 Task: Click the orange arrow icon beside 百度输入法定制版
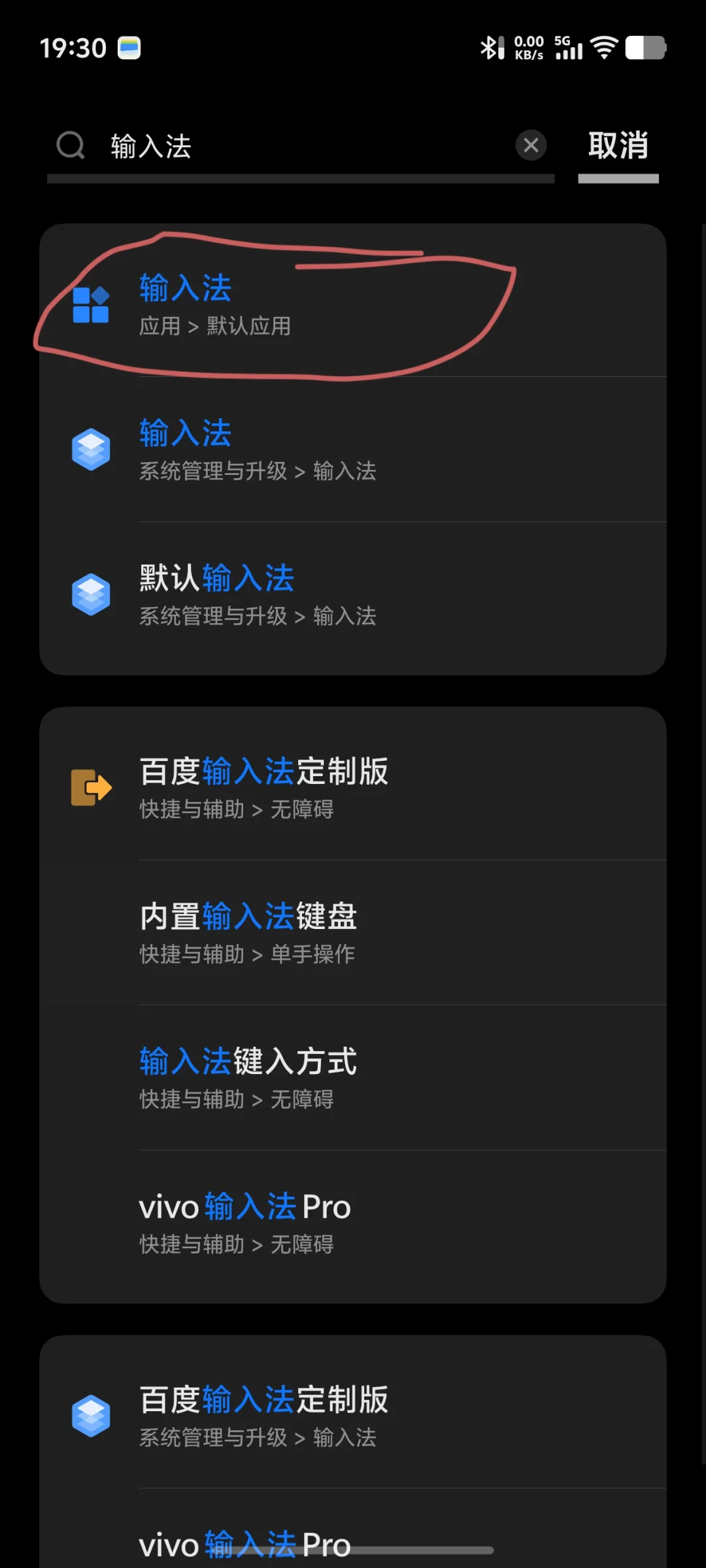pos(90,789)
